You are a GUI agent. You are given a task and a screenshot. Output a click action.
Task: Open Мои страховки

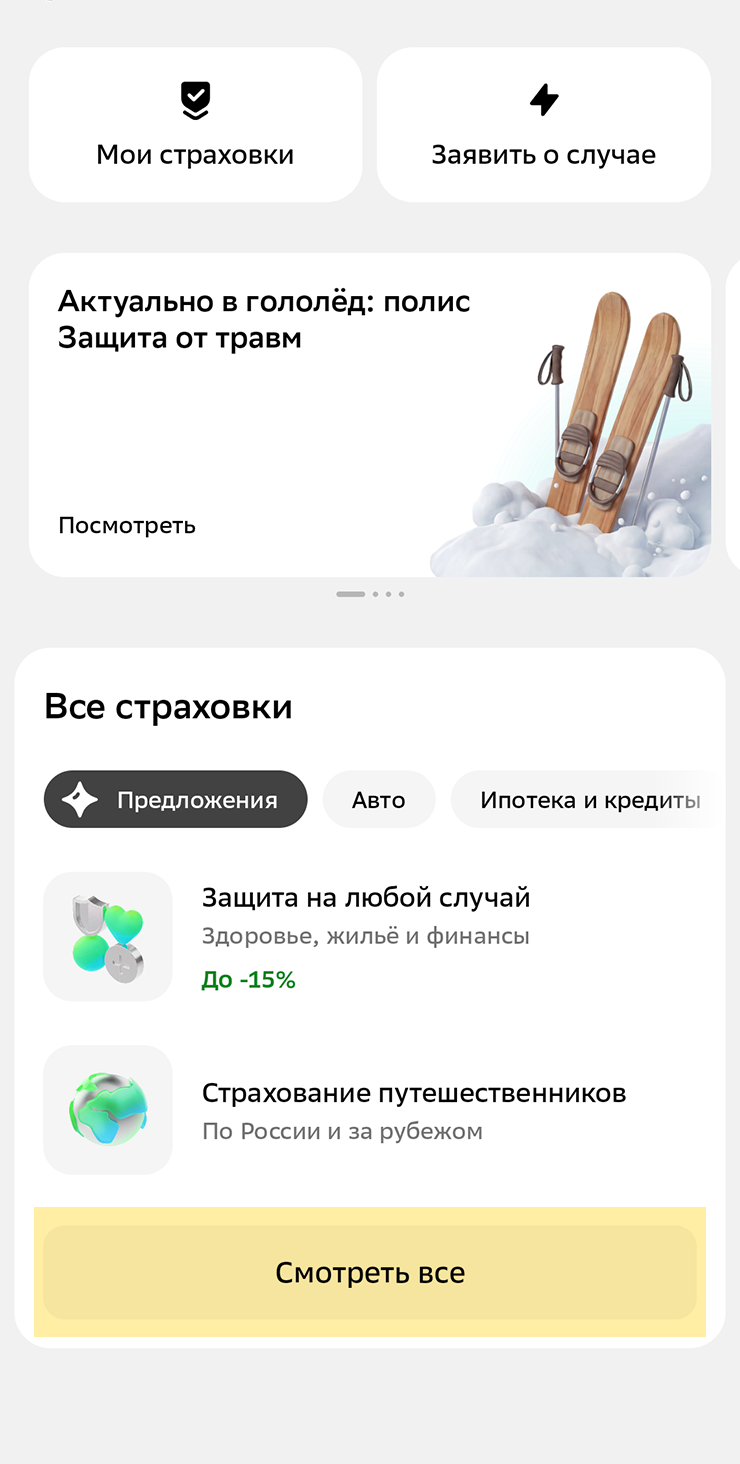coord(195,125)
